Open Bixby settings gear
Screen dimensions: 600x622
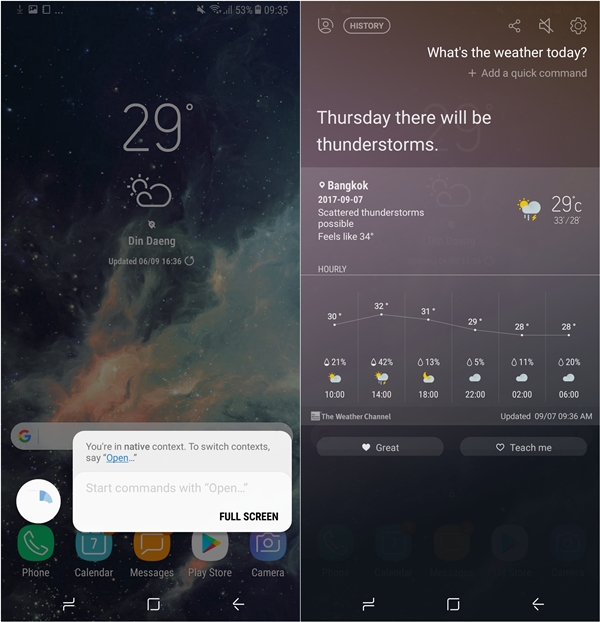point(578,26)
